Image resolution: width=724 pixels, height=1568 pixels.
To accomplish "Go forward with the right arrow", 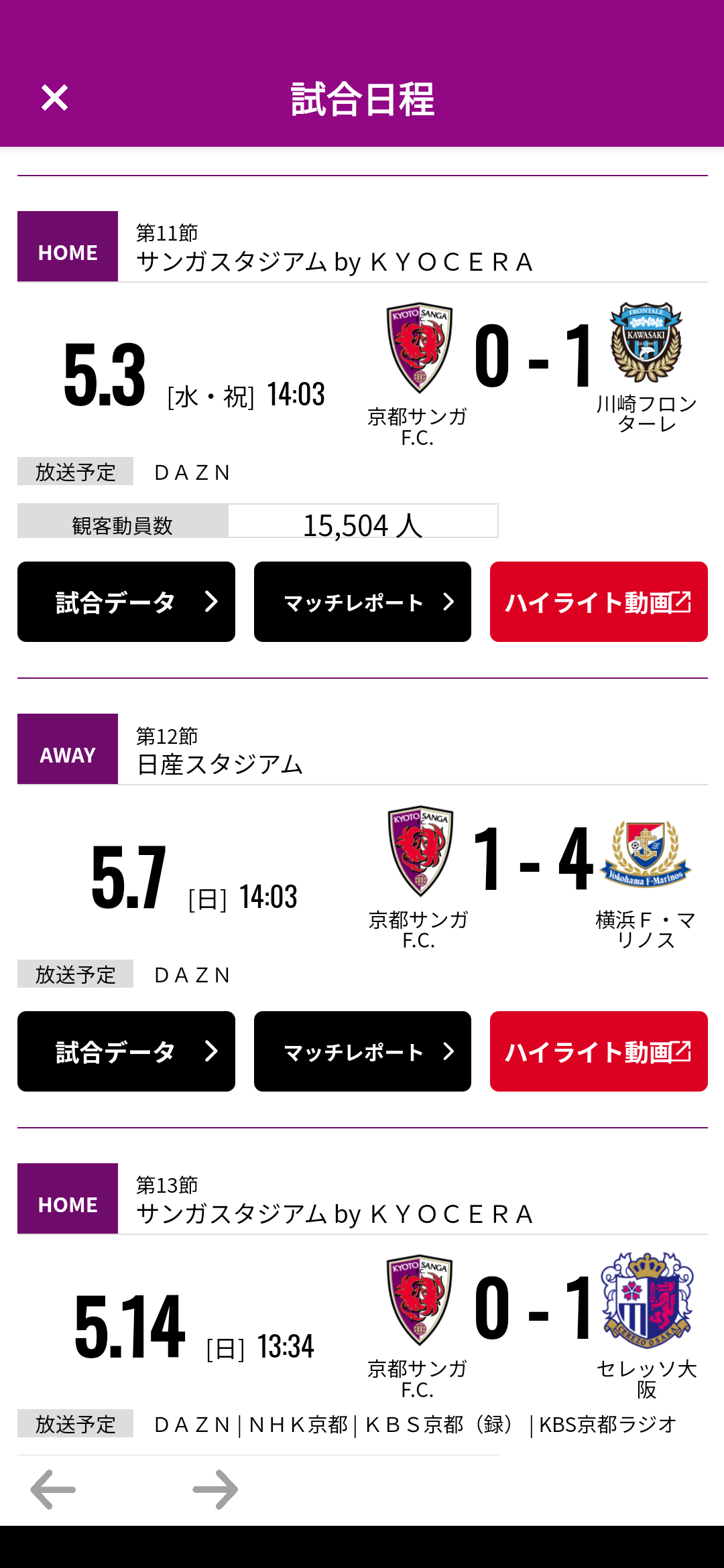I will pyautogui.click(x=215, y=1490).
